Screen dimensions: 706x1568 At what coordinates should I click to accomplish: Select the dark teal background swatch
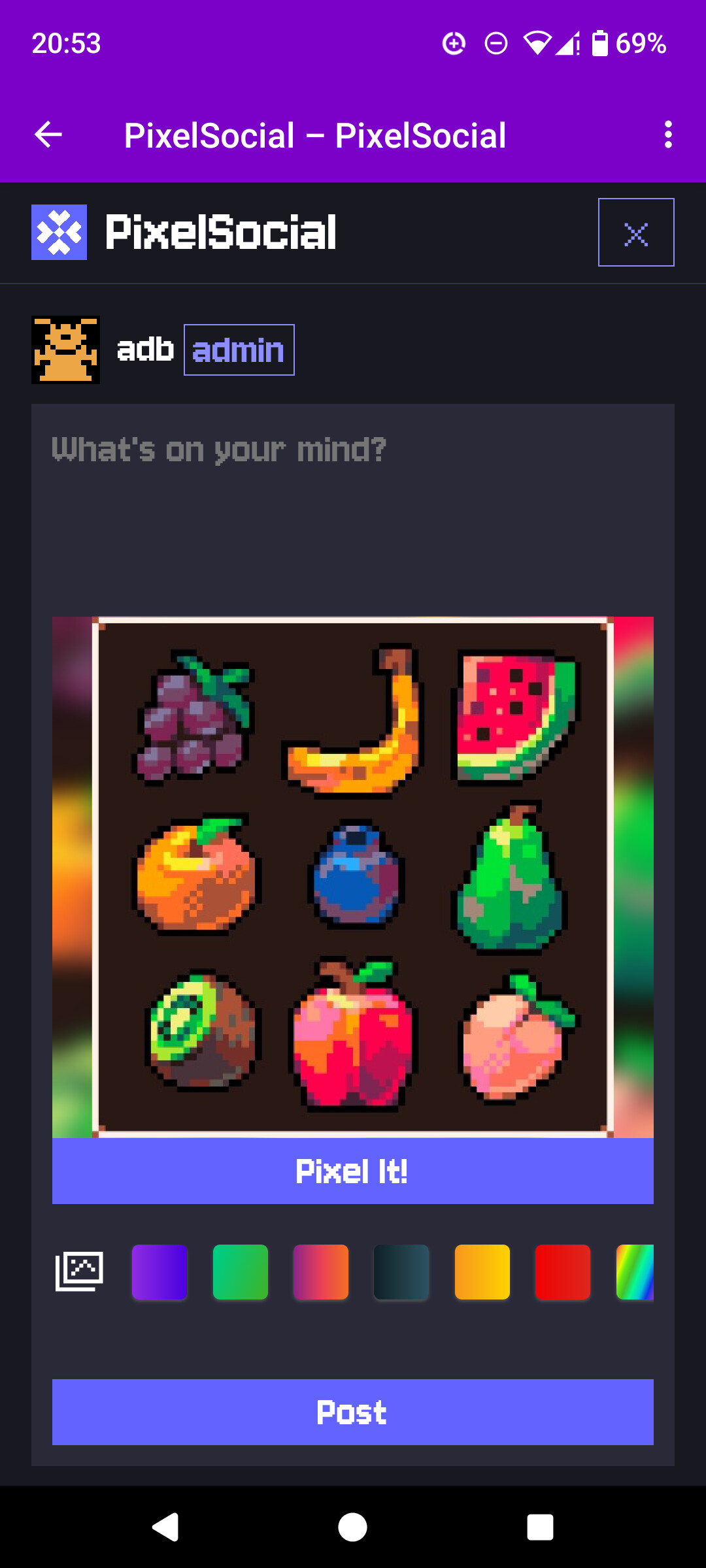point(401,1271)
